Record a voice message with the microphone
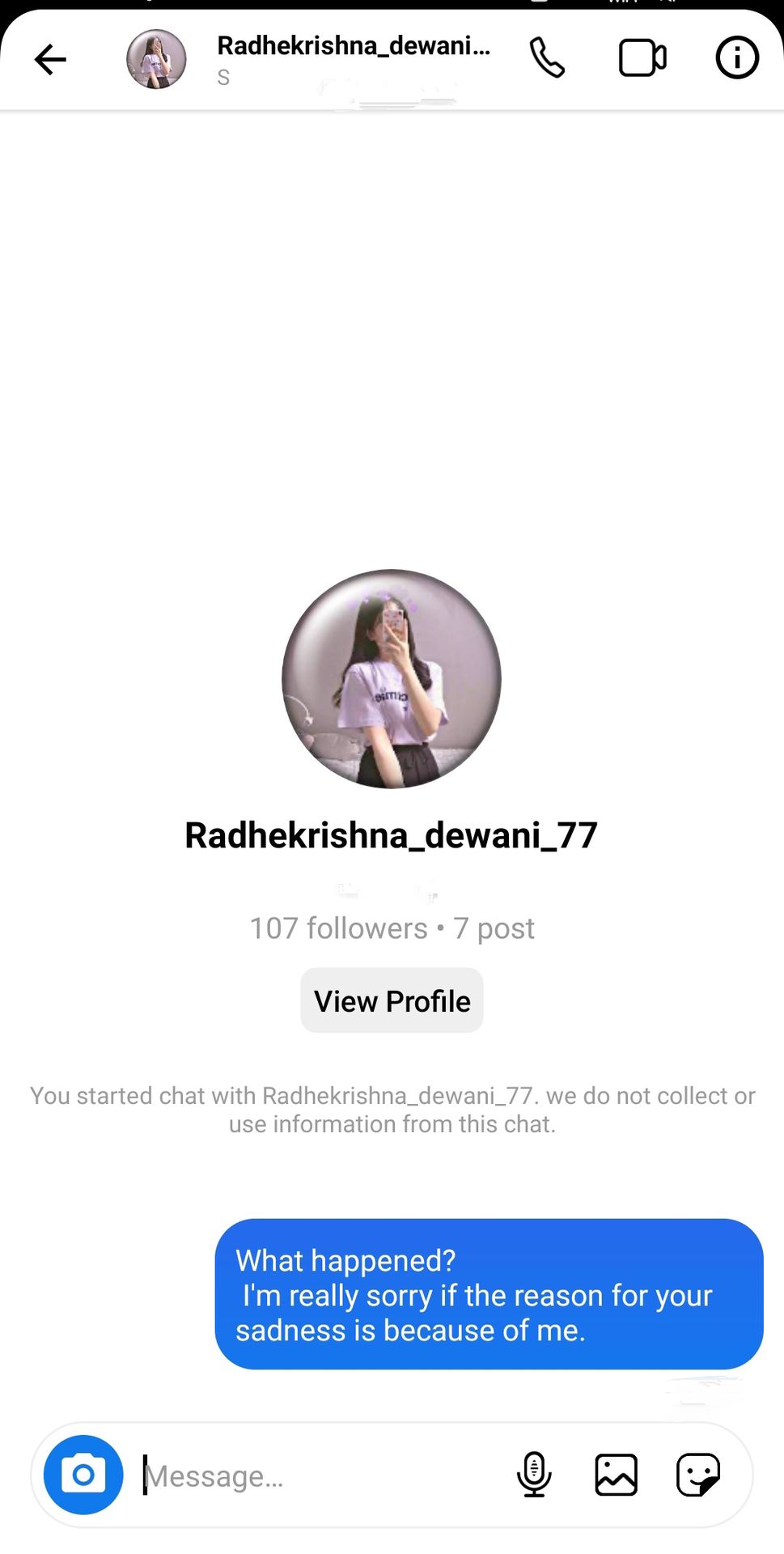The height and width of the screenshot is (1554, 784). click(534, 1475)
